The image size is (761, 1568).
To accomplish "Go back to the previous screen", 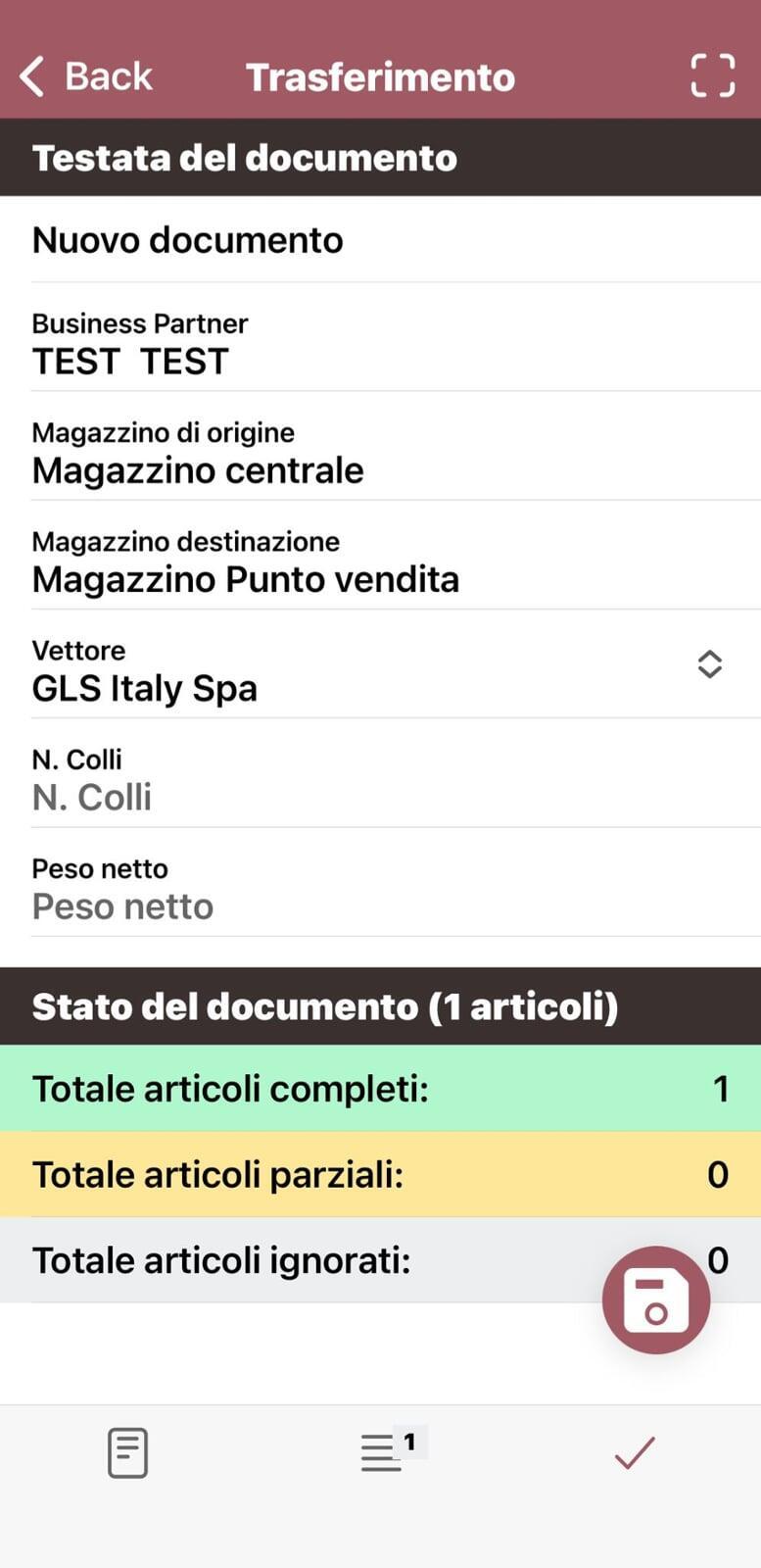I will [86, 76].
